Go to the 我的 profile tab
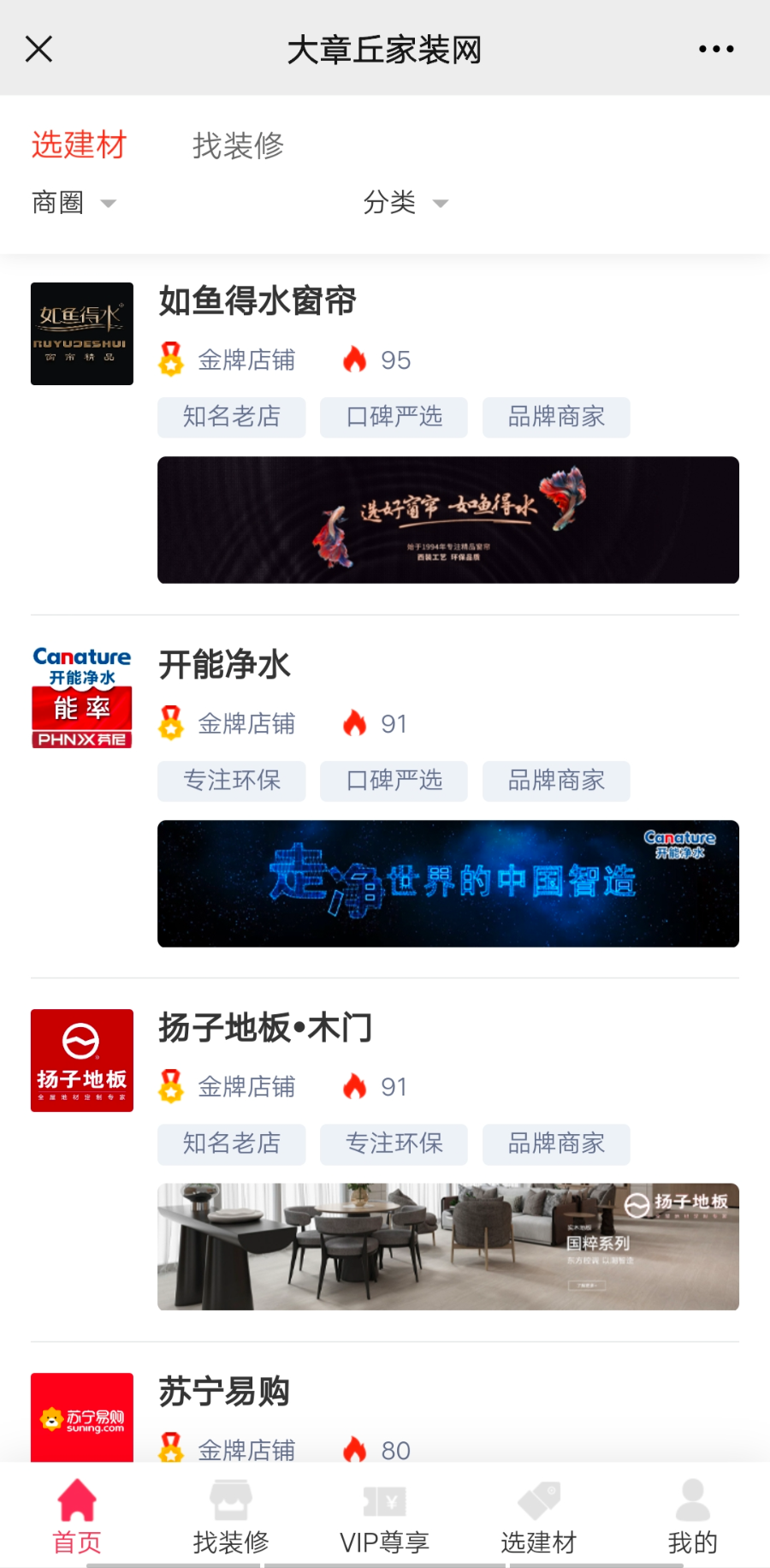The height and width of the screenshot is (1568, 770). coord(692,1517)
